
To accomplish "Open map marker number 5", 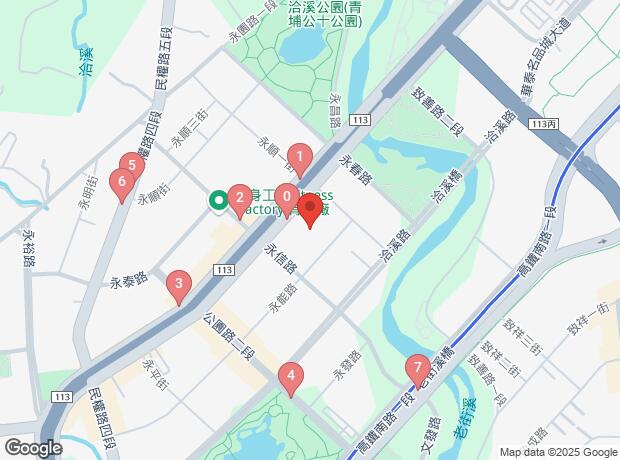I will [x=131, y=165].
